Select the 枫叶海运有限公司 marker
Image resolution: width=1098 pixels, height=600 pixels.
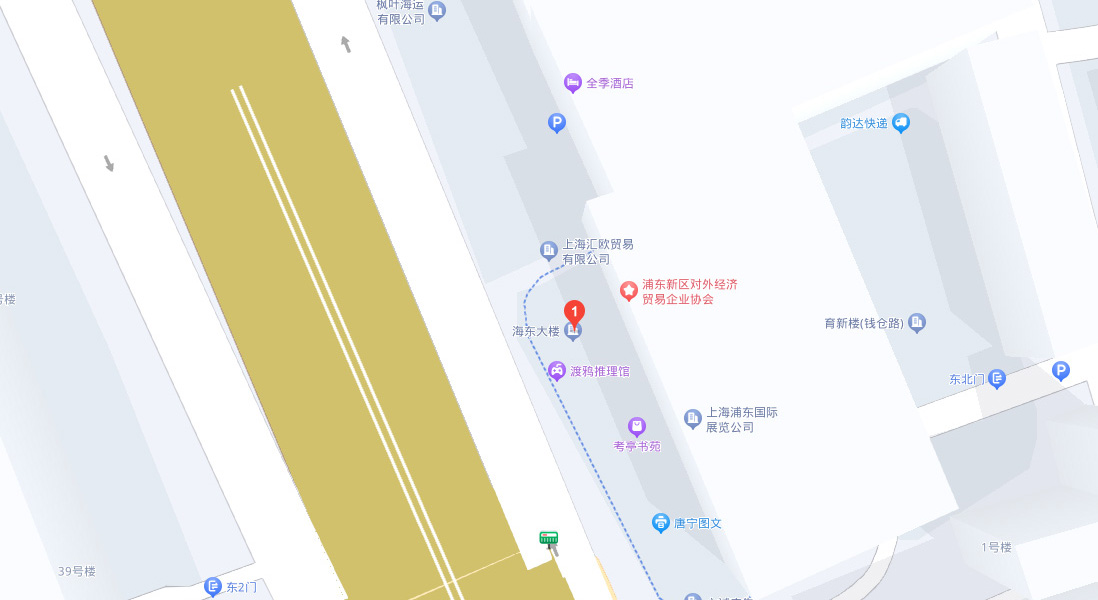[x=437, y=10]
